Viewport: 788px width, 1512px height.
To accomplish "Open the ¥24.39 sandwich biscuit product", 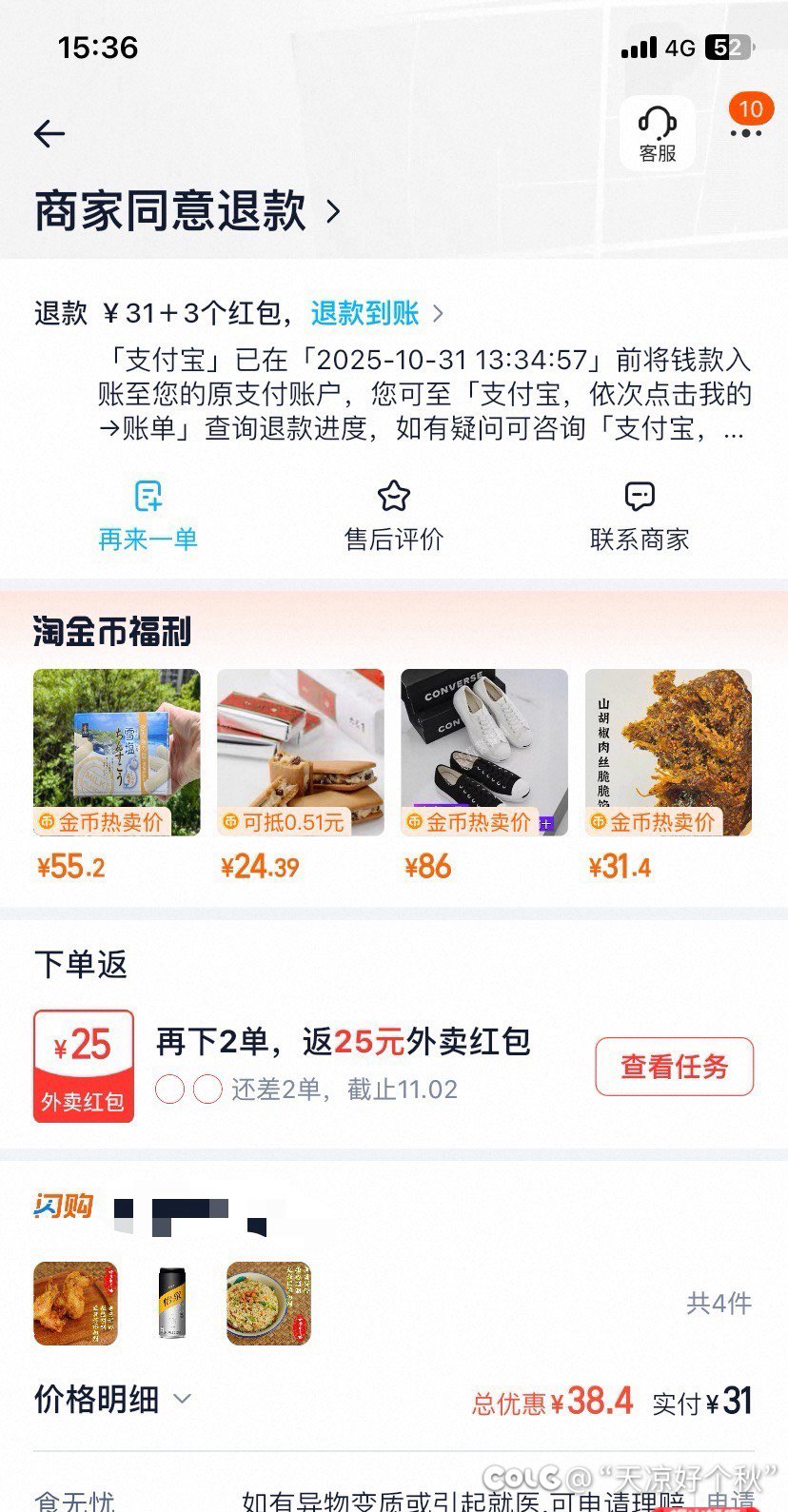I will pyautogui.click(x=301, y=753).
